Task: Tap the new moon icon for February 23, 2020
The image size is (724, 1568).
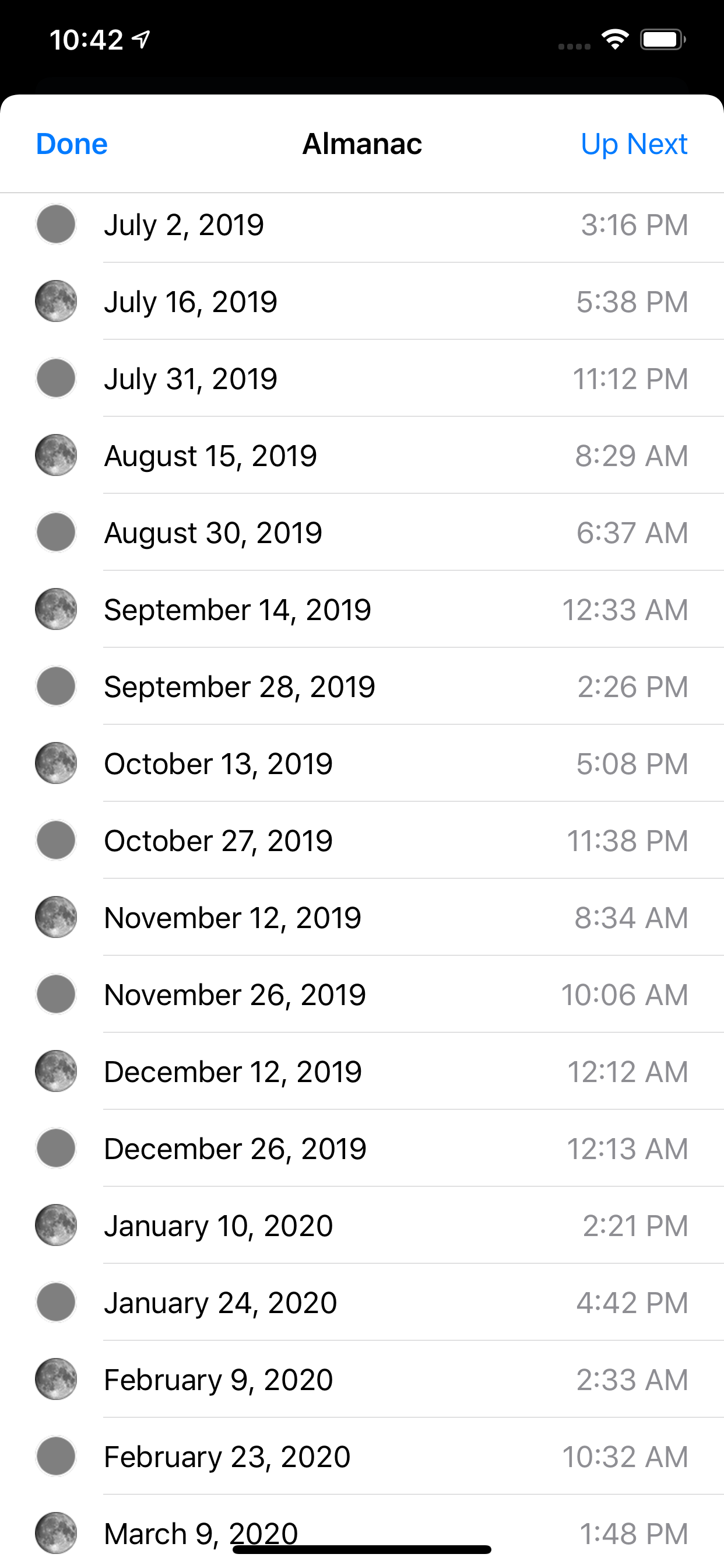Action: (55, 1457)
